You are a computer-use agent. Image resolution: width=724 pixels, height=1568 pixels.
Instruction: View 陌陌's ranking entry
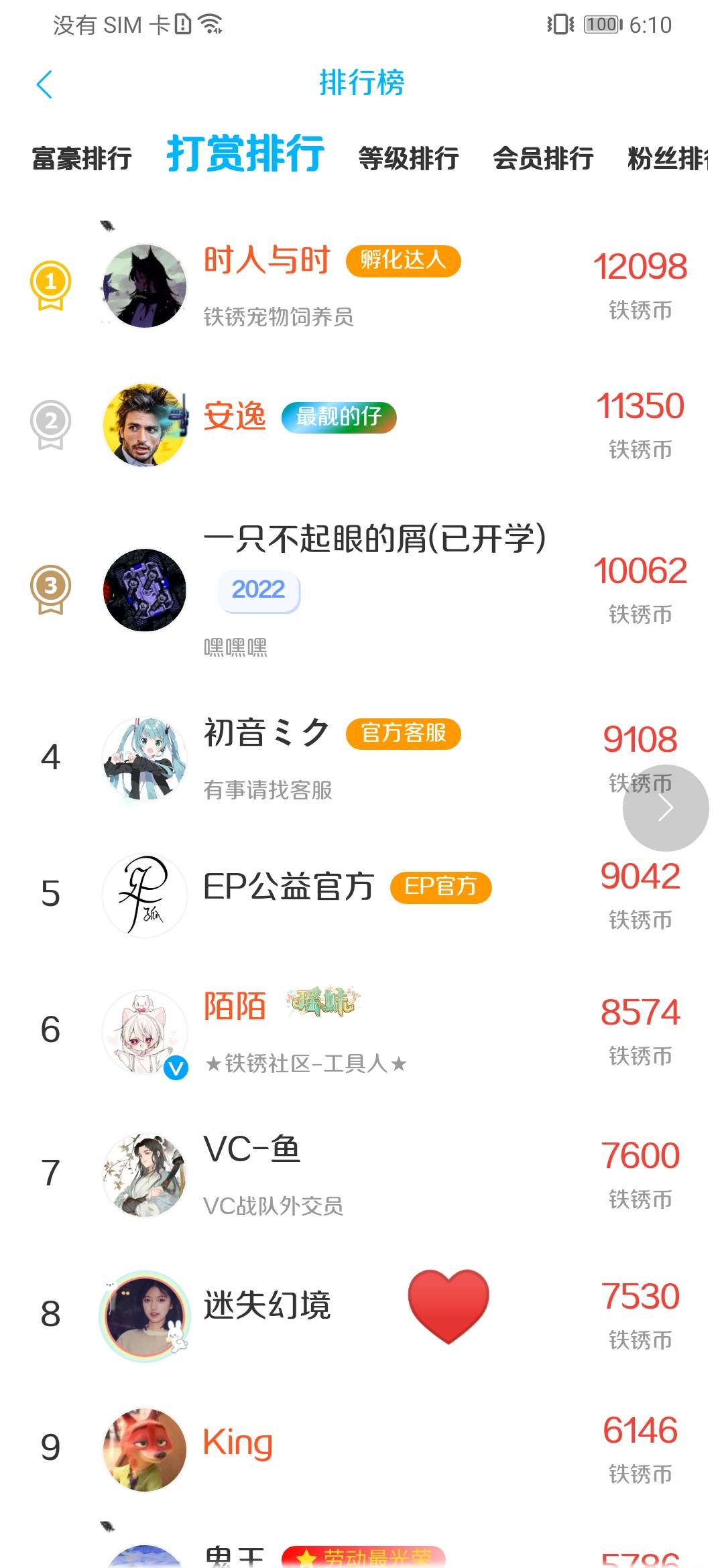tap(362, 1032)
